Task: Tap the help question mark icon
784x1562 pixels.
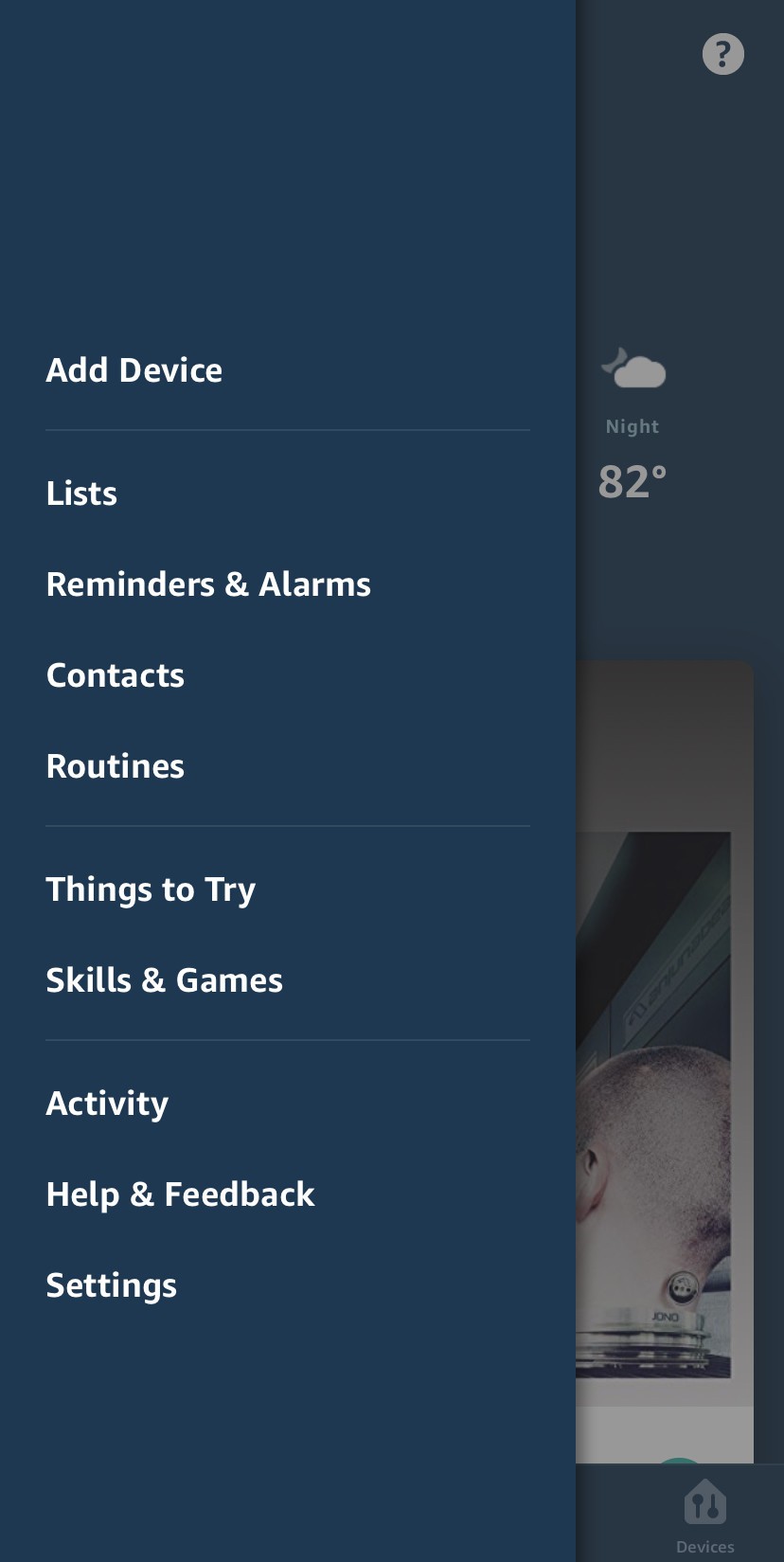Action: 722,54
